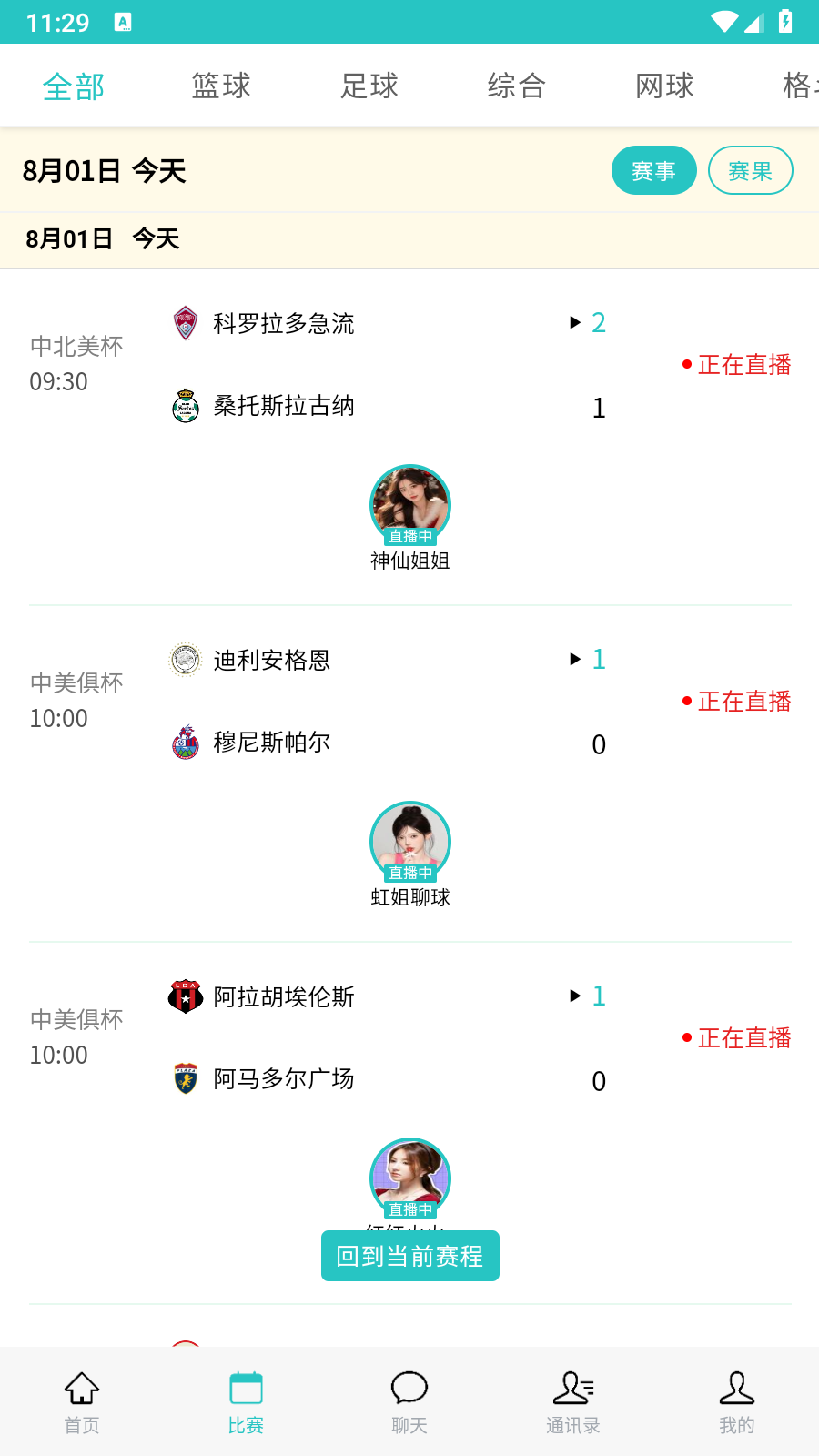819x1456 pixels.
Task: Expand the 科罗拉多急流 score arrow
Action: 573,322
